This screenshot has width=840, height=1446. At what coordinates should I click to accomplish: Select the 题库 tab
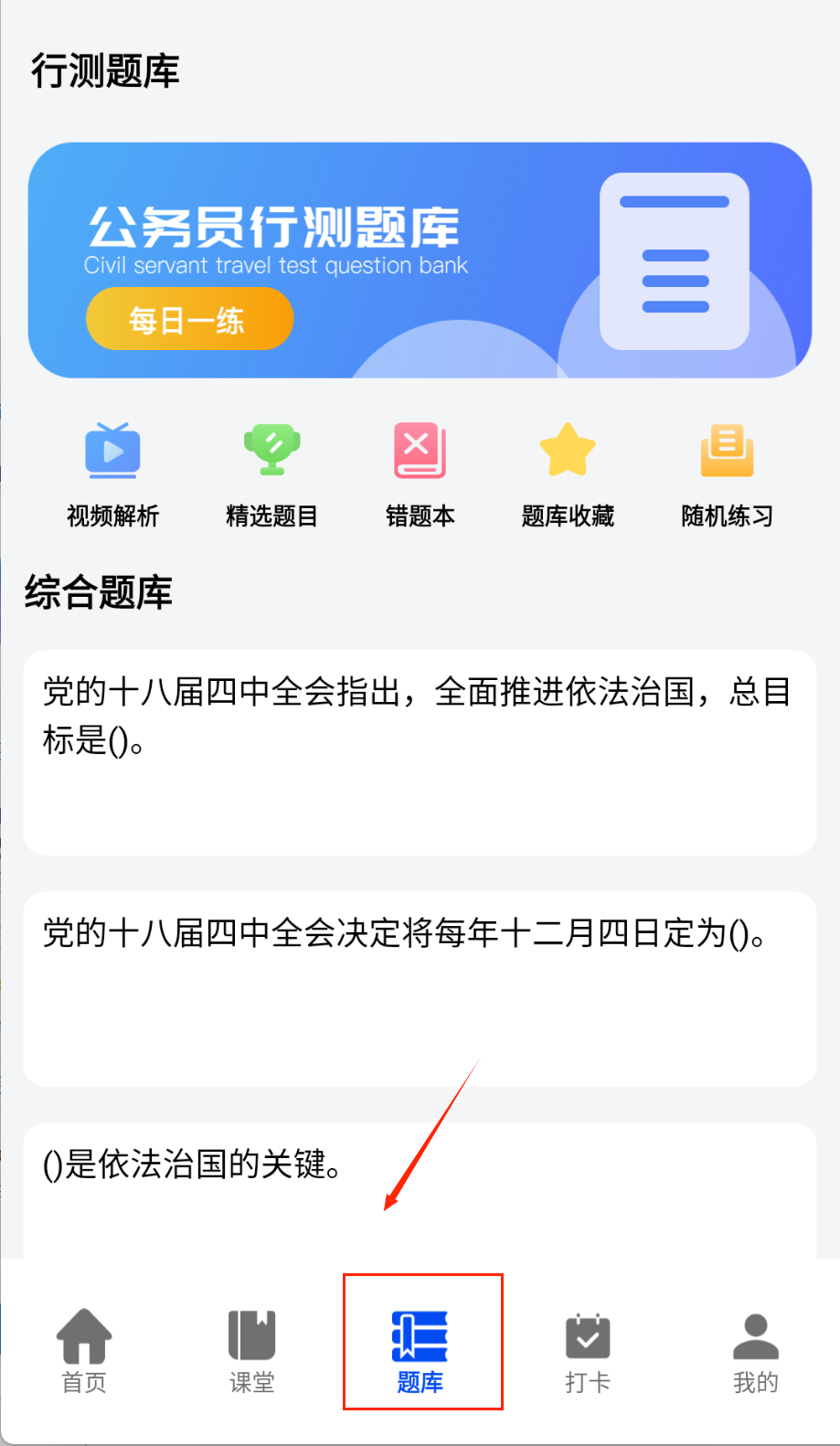point(420,1350)
